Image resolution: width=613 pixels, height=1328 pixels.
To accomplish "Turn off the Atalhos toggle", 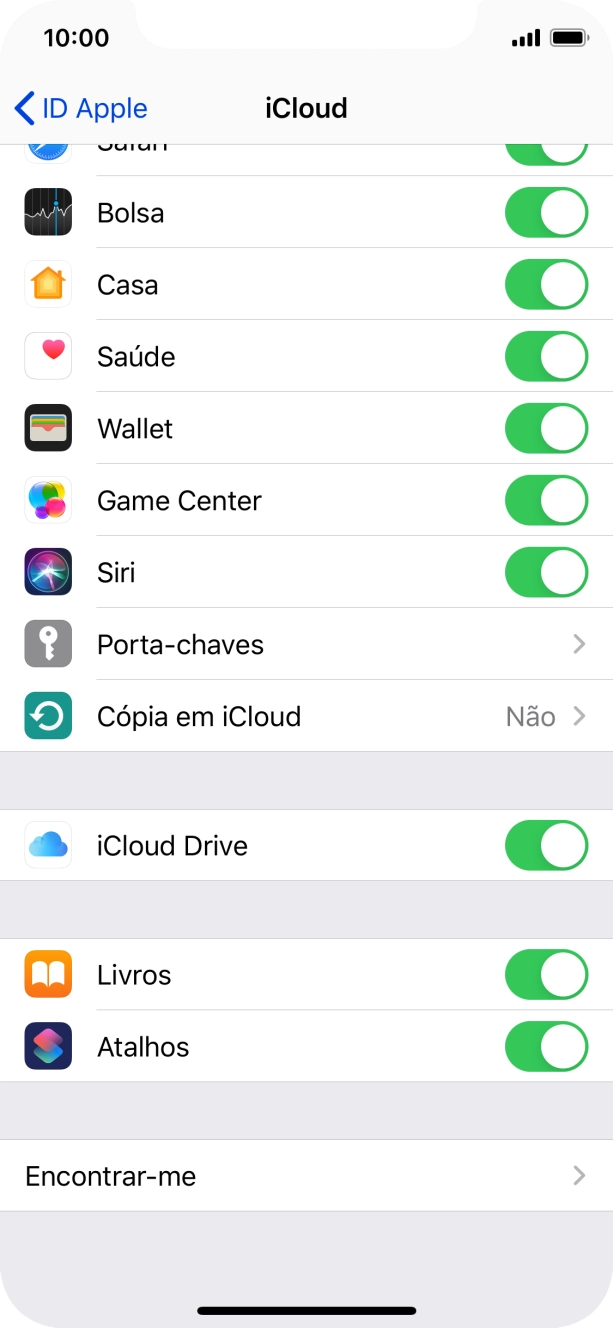I will click(546, 1047).
